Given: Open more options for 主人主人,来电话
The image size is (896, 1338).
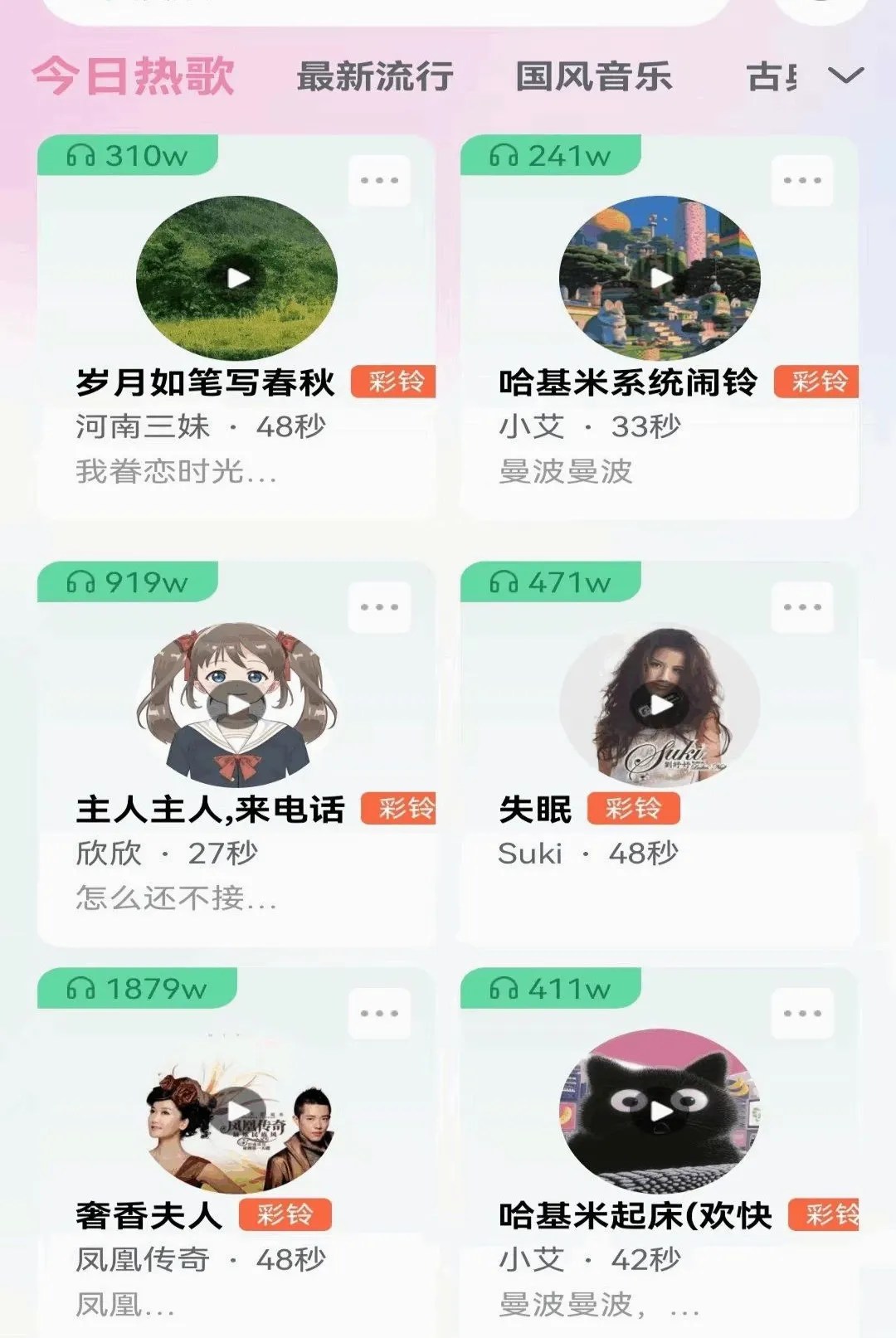Looking at the screenshot, I should coord(379,607).
